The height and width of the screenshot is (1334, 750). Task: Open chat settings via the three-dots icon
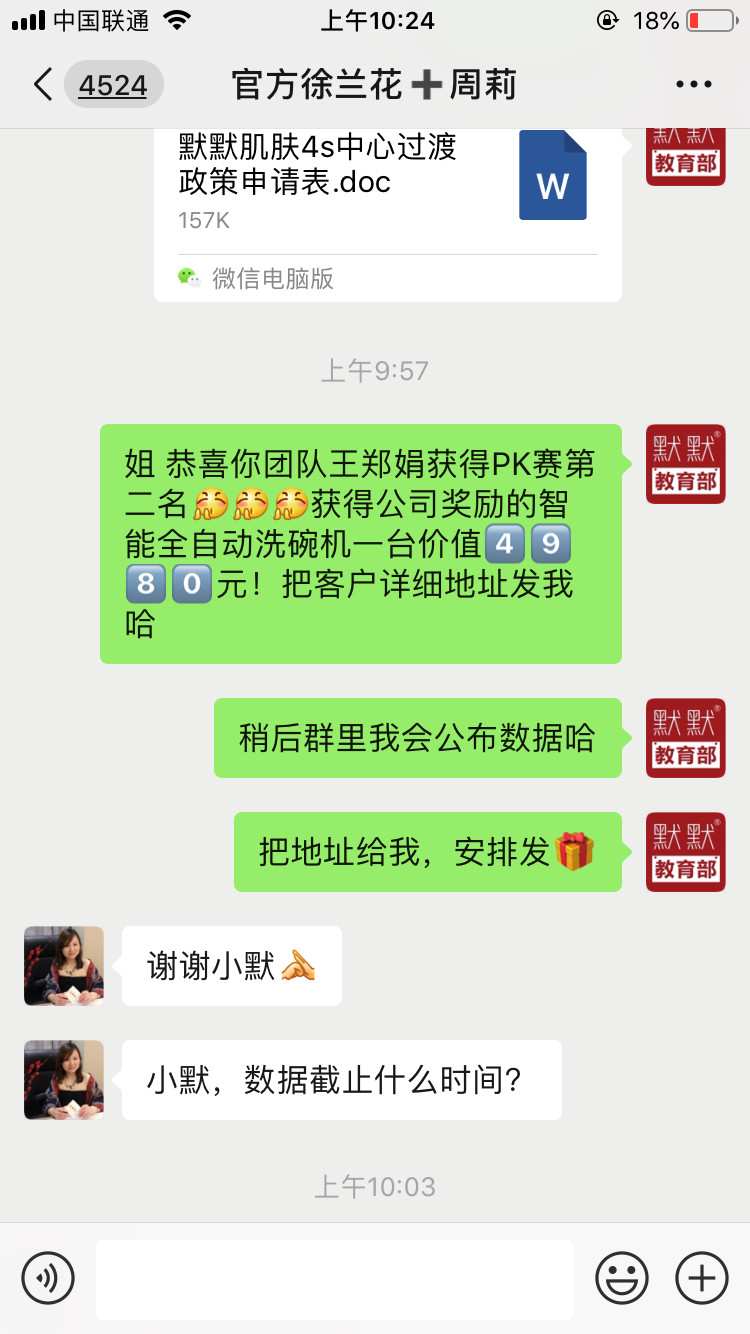click(693, 84)
